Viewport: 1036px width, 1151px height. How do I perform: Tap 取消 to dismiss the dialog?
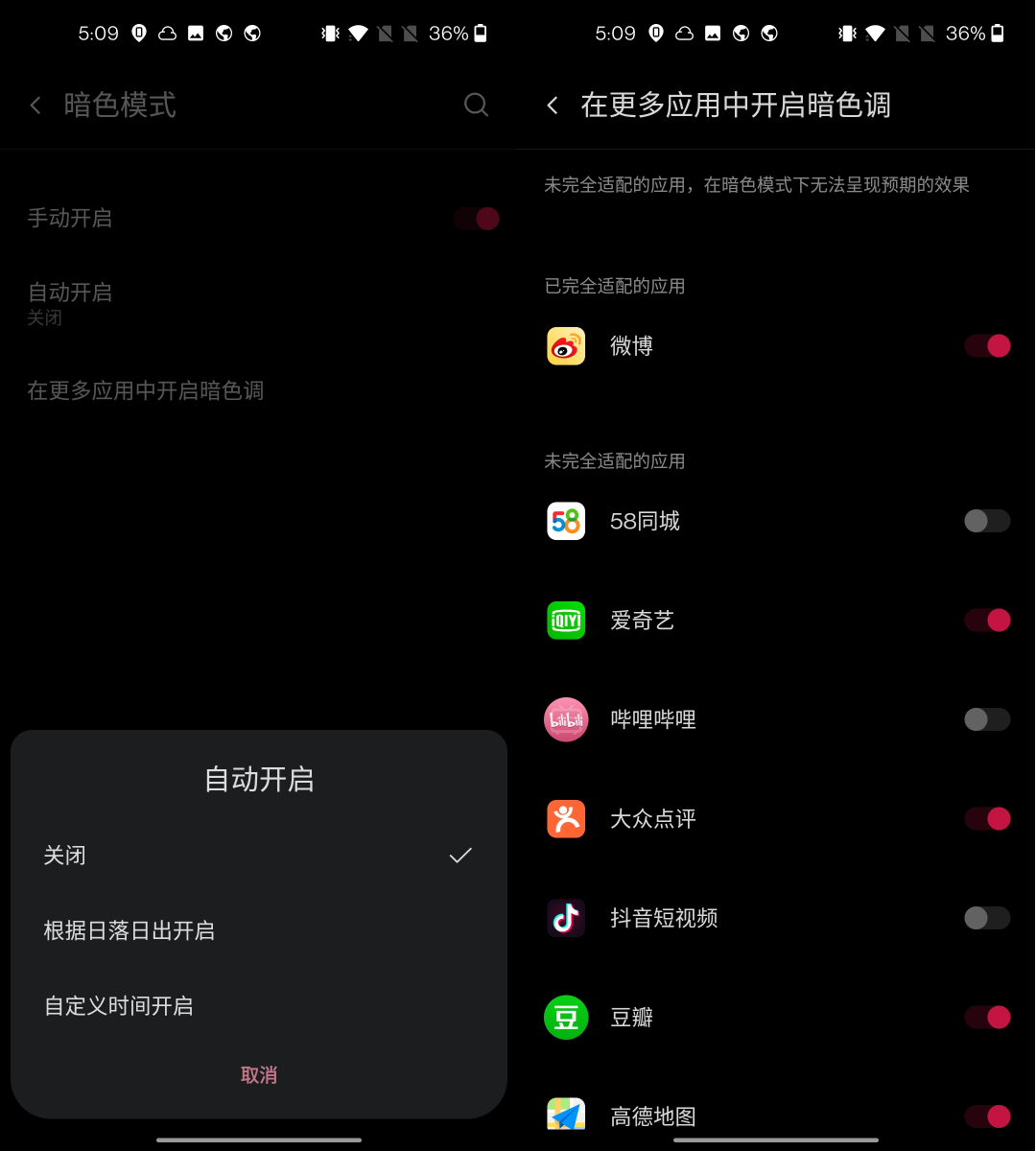click(259, 1075)
